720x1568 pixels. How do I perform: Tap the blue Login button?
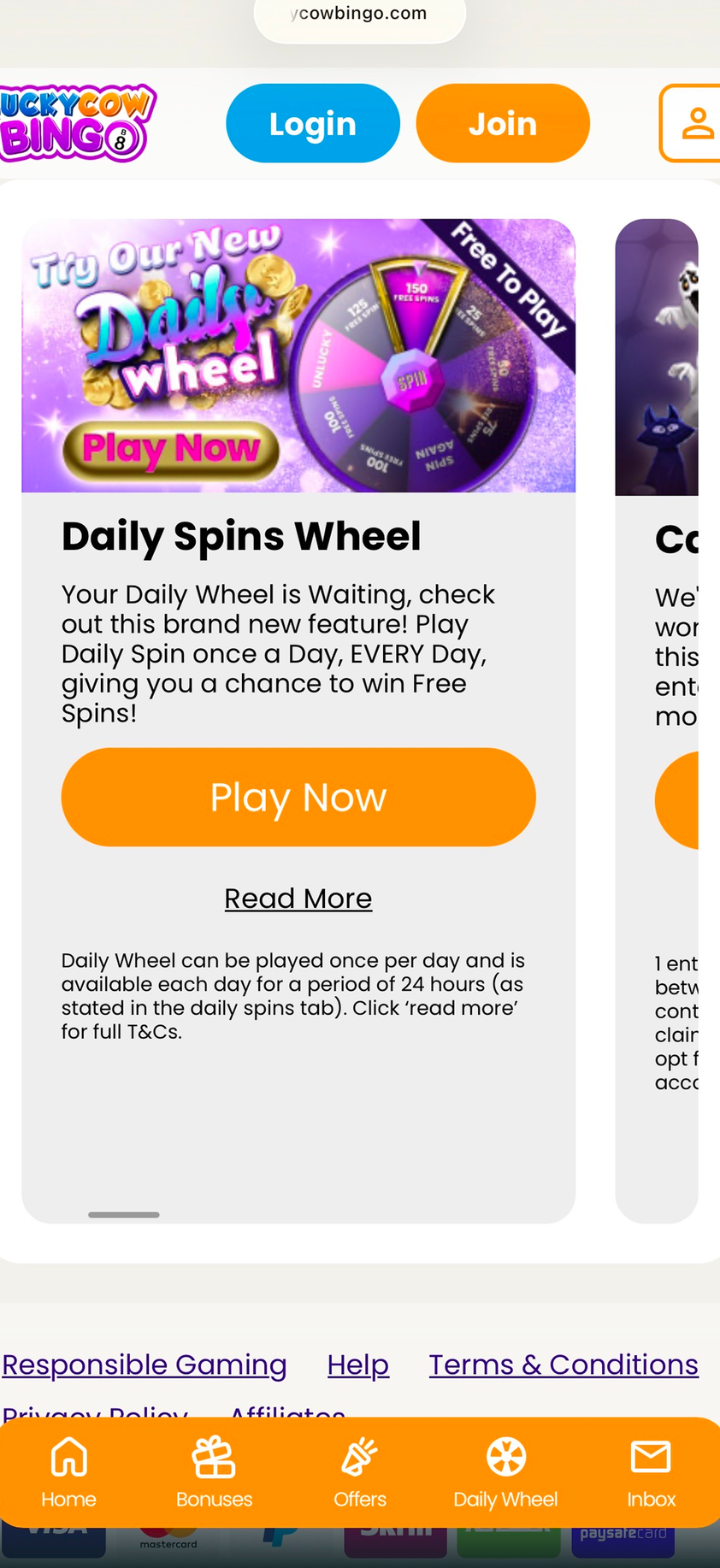[x=312, y=123]
